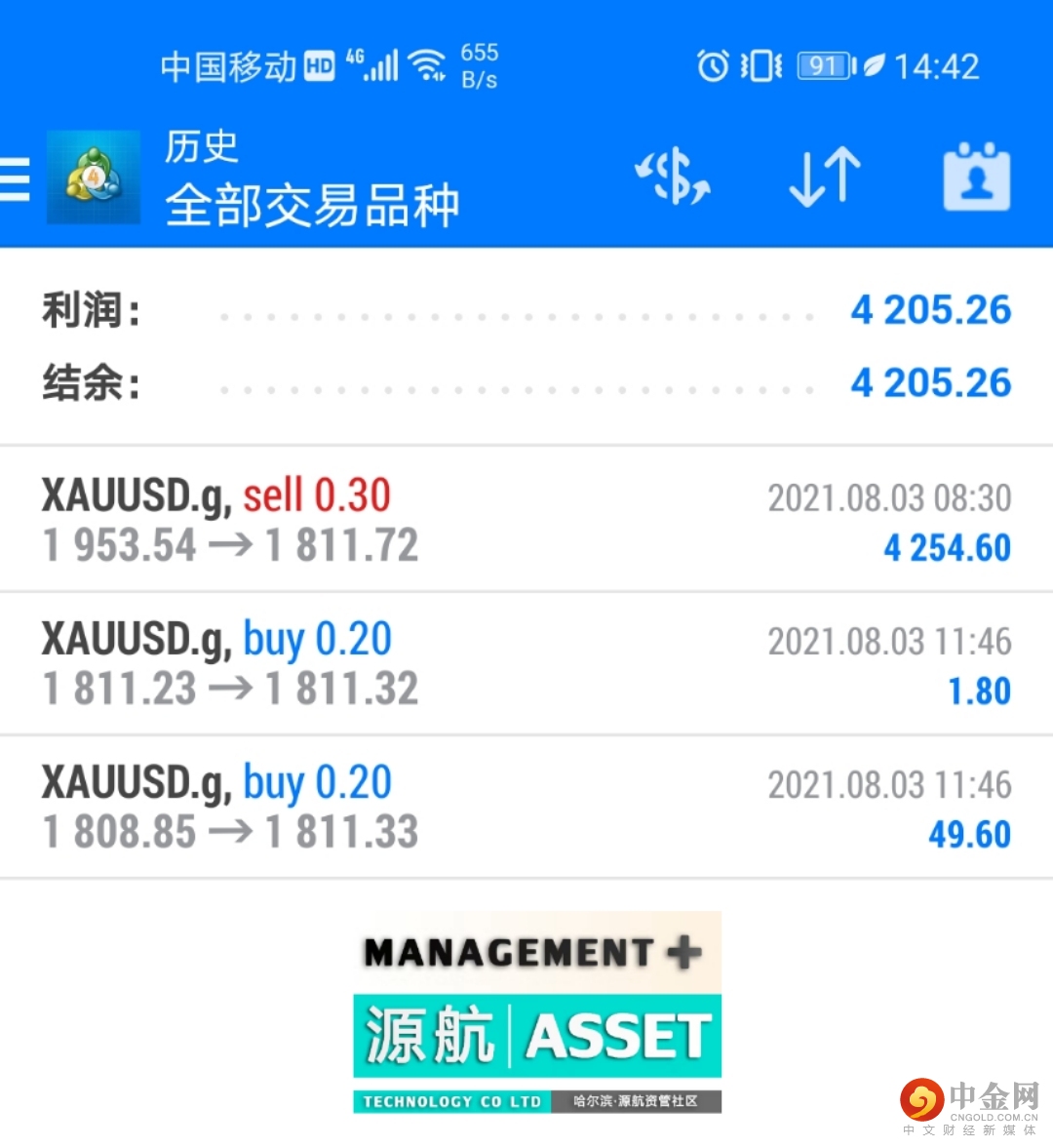Screen dimensions: 1053x1148
Task: Open the hamburger drawer menu
Action: [x=16, y=178]
